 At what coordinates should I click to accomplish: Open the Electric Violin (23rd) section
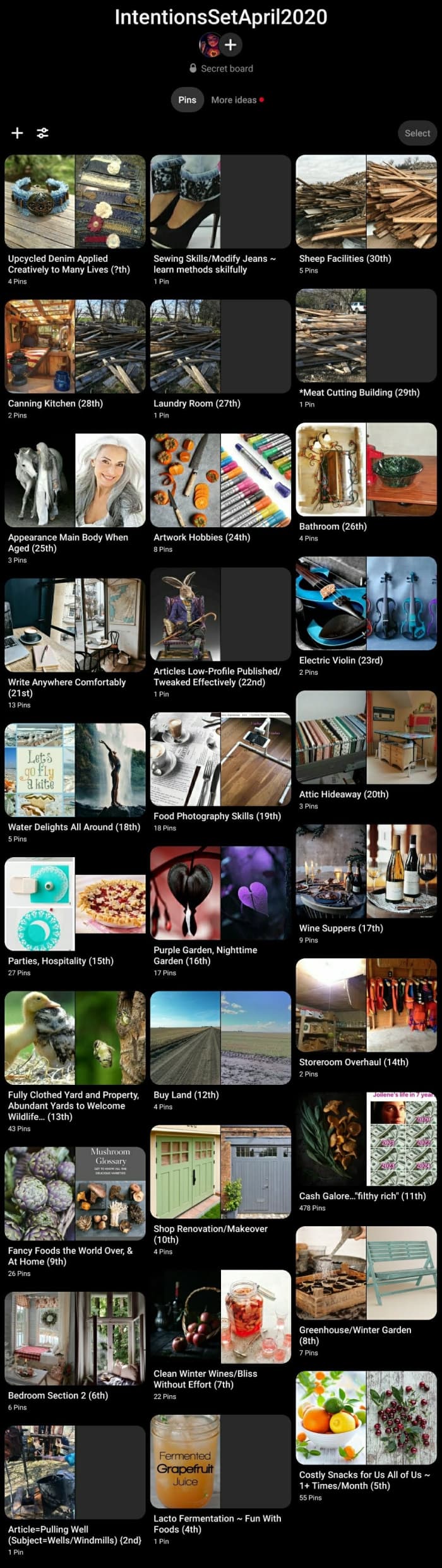(x=366, y=604)
